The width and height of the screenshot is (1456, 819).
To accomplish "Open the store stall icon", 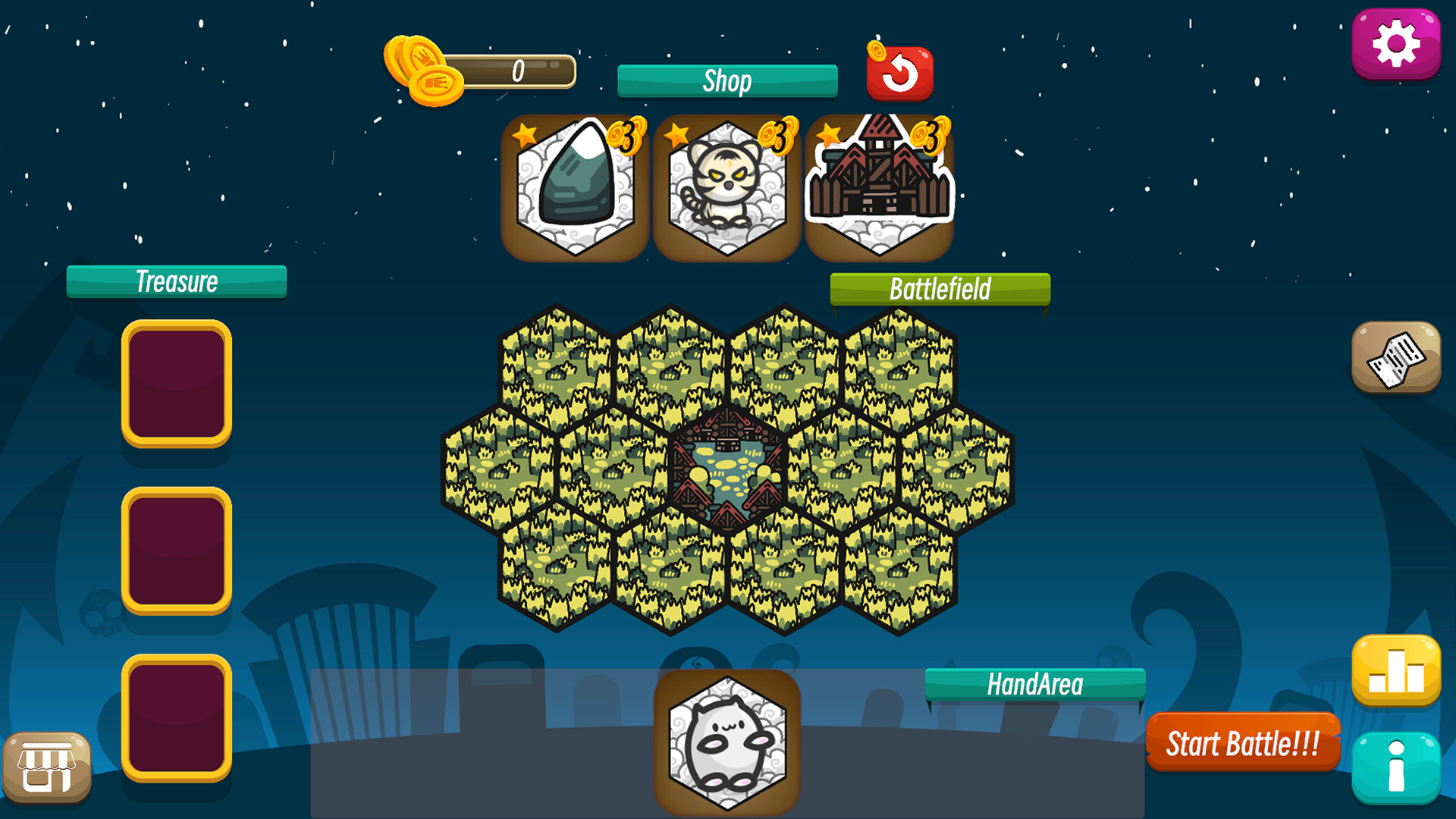I will pos(47,767).
